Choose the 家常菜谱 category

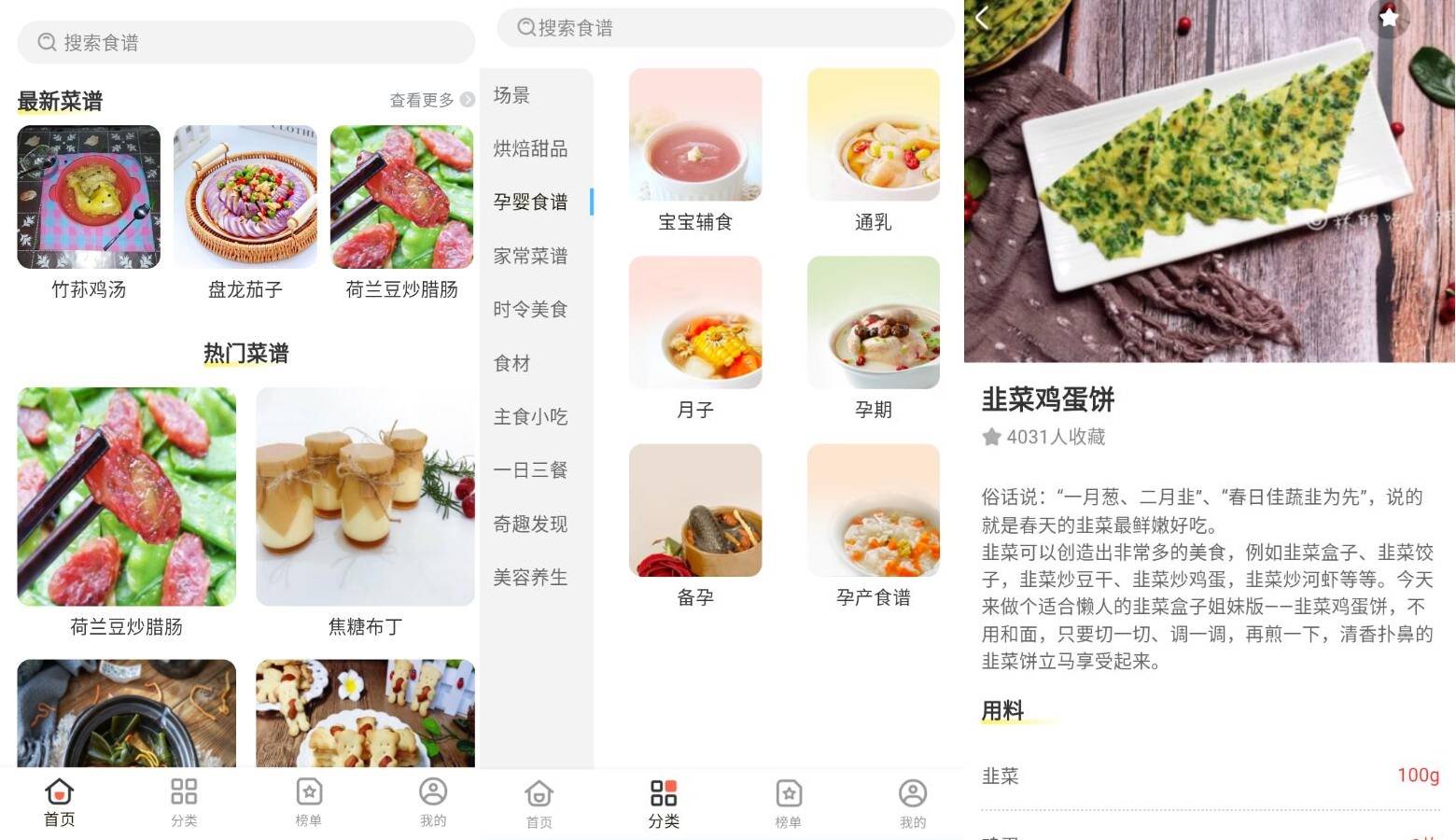(x=530, y=256)
